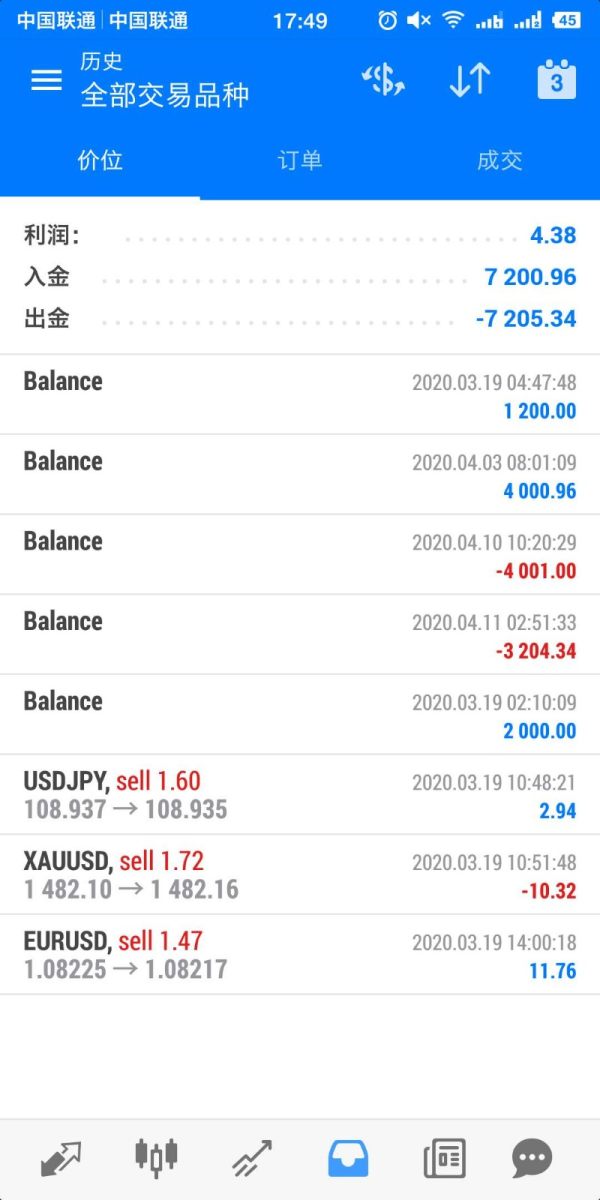Switch to the 价位 tab
Screen dimensions: 600x1200
click(x=100, y=160)
